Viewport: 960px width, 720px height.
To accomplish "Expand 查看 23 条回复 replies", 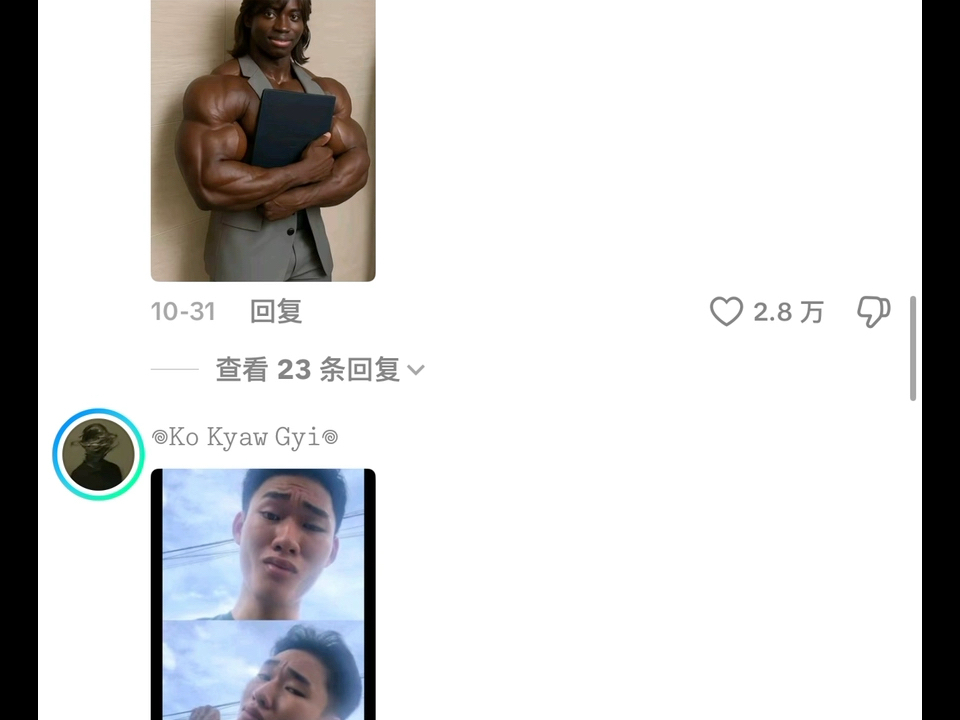I will tap(319, 370).
